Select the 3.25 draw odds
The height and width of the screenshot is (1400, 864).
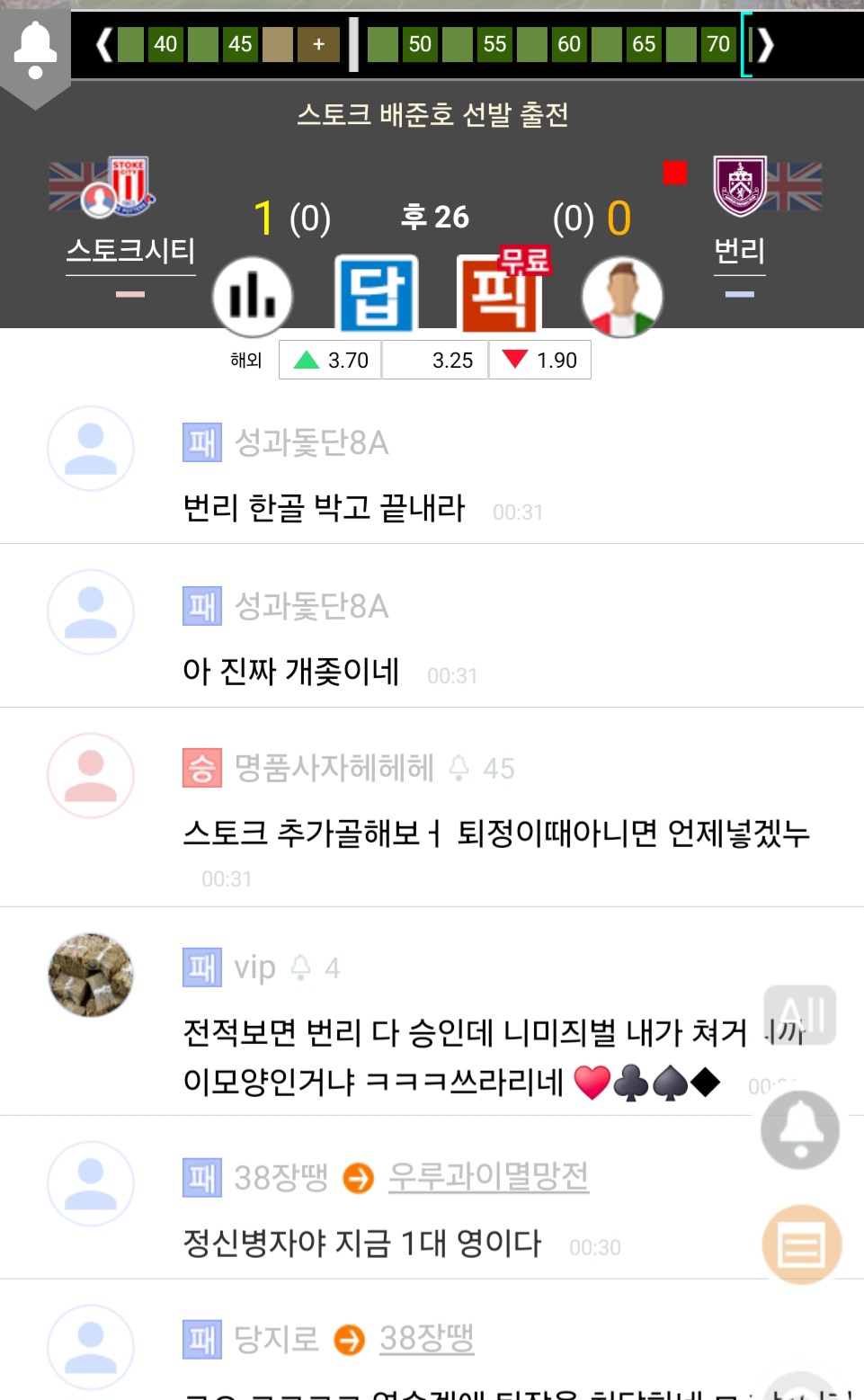435,360
